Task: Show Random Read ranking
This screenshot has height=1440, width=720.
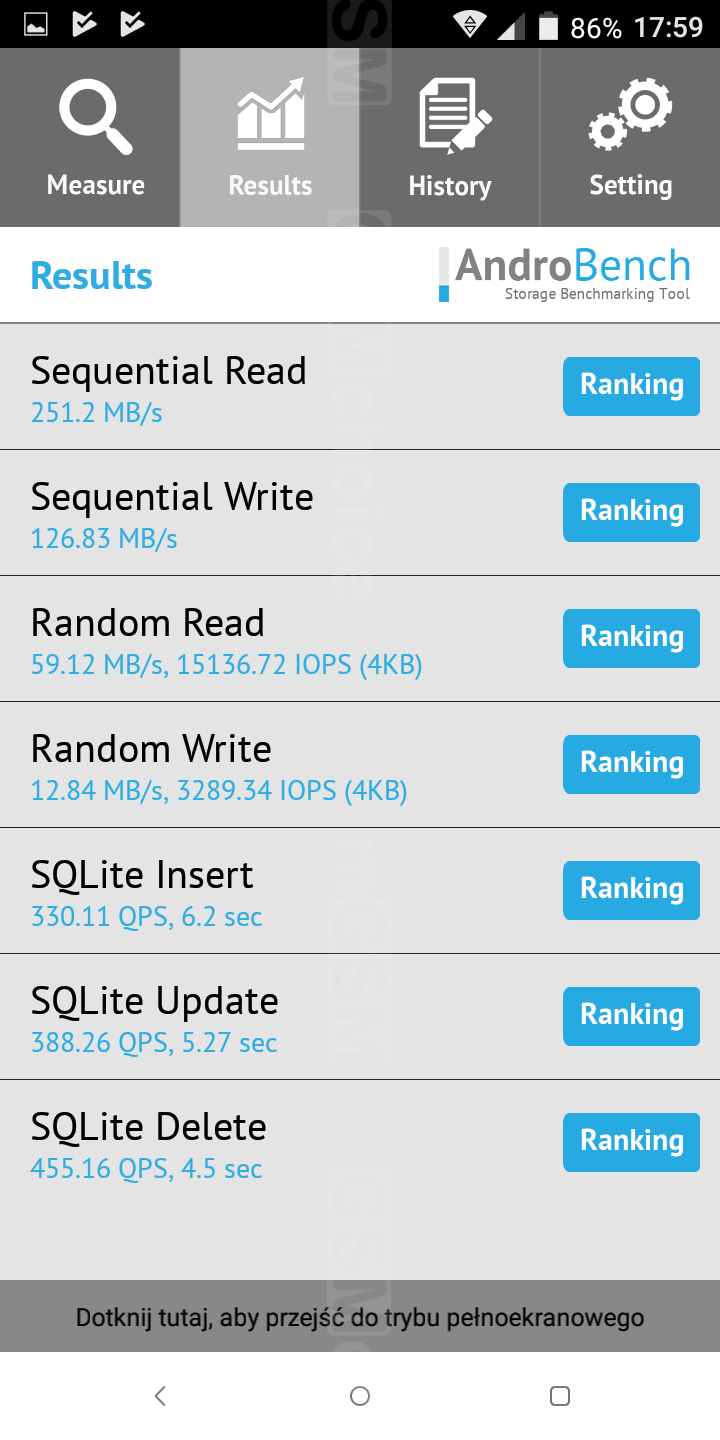Action: tap(631, 638)
